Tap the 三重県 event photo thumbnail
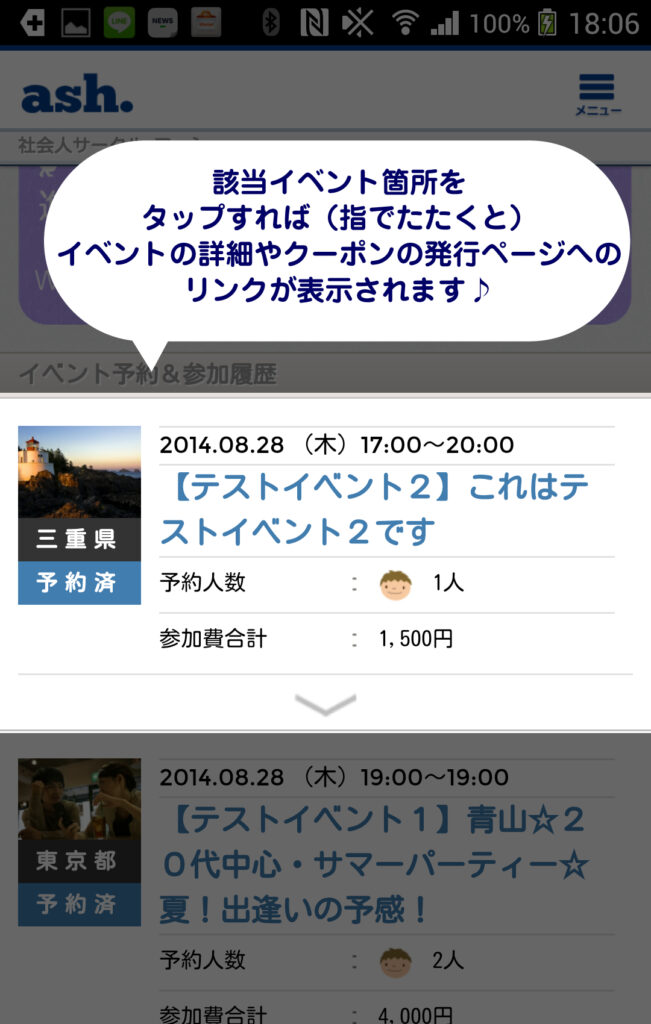The height and width of the screenshot is (1024, 651). 79,472
